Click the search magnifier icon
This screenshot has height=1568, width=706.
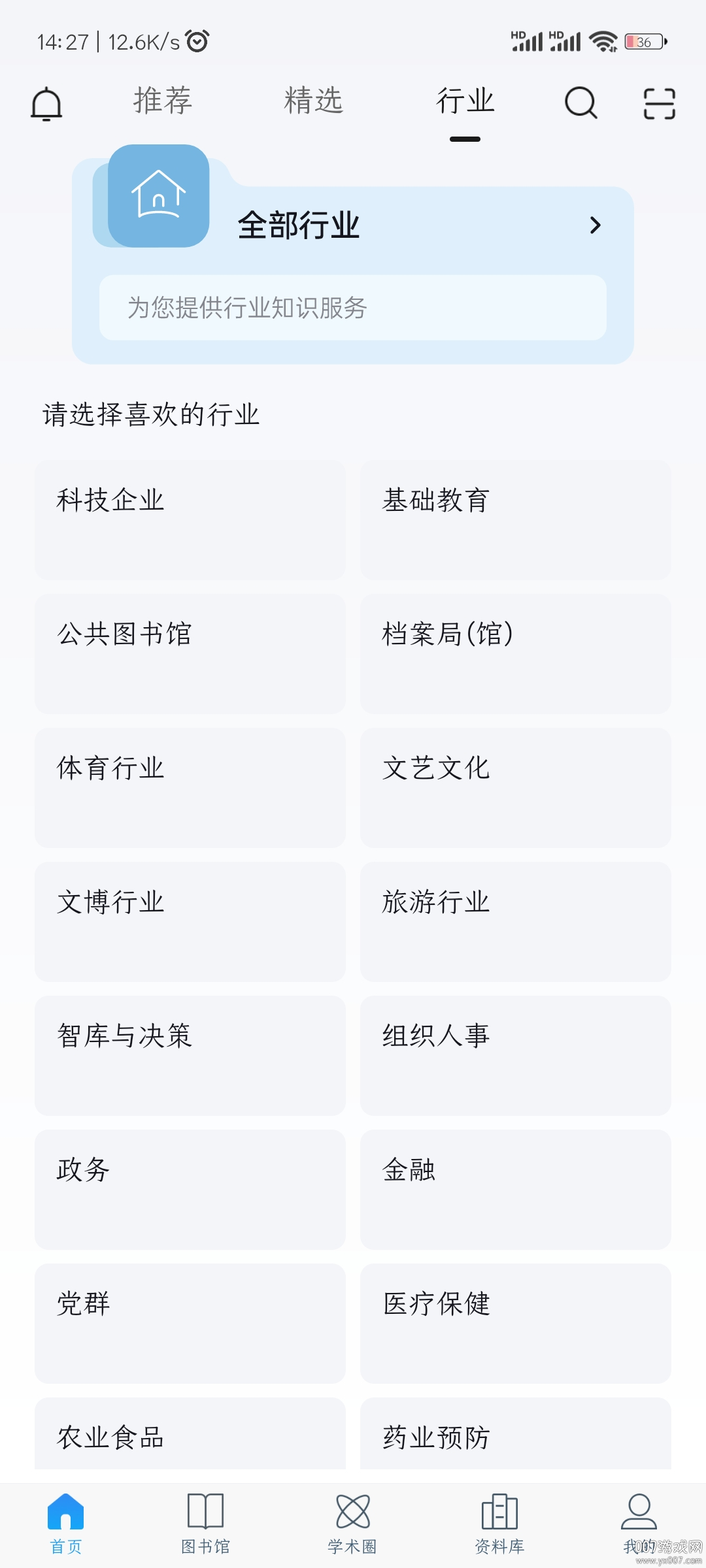click(580, 103)
